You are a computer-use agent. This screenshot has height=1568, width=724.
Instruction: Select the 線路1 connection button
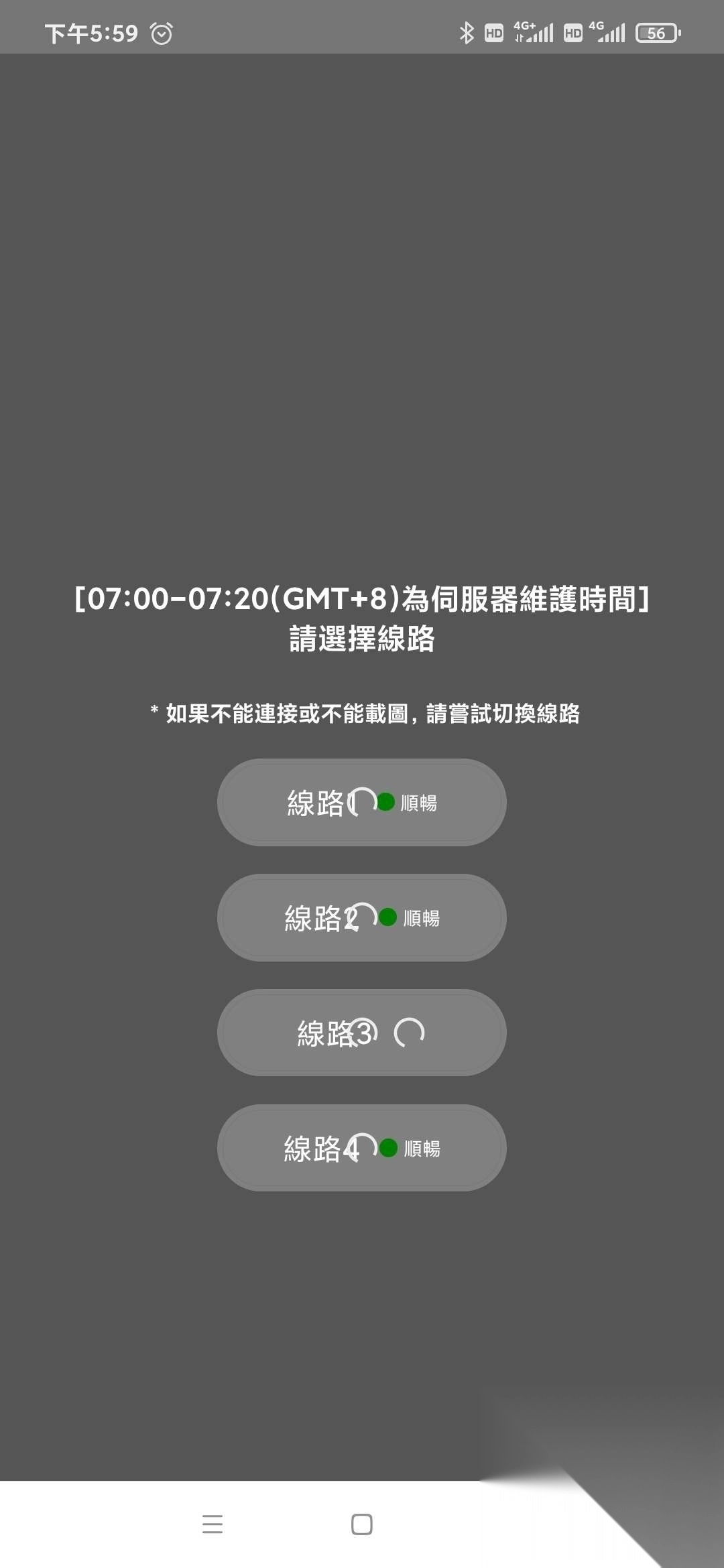coord(361,802)
